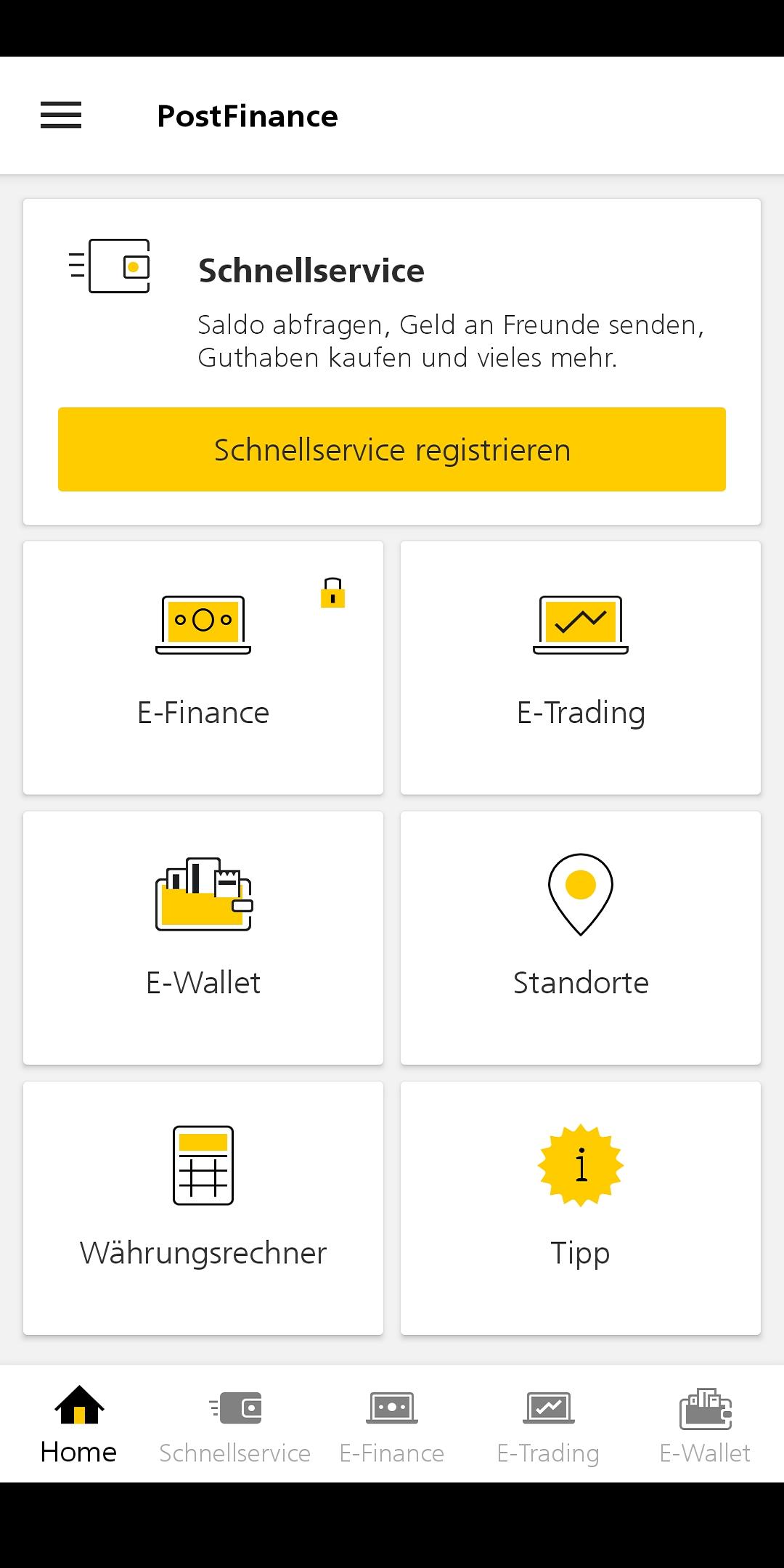This screenshot has height=1568, width=784.
Task: Open the E-Trading tile
Action: (581, 668)
